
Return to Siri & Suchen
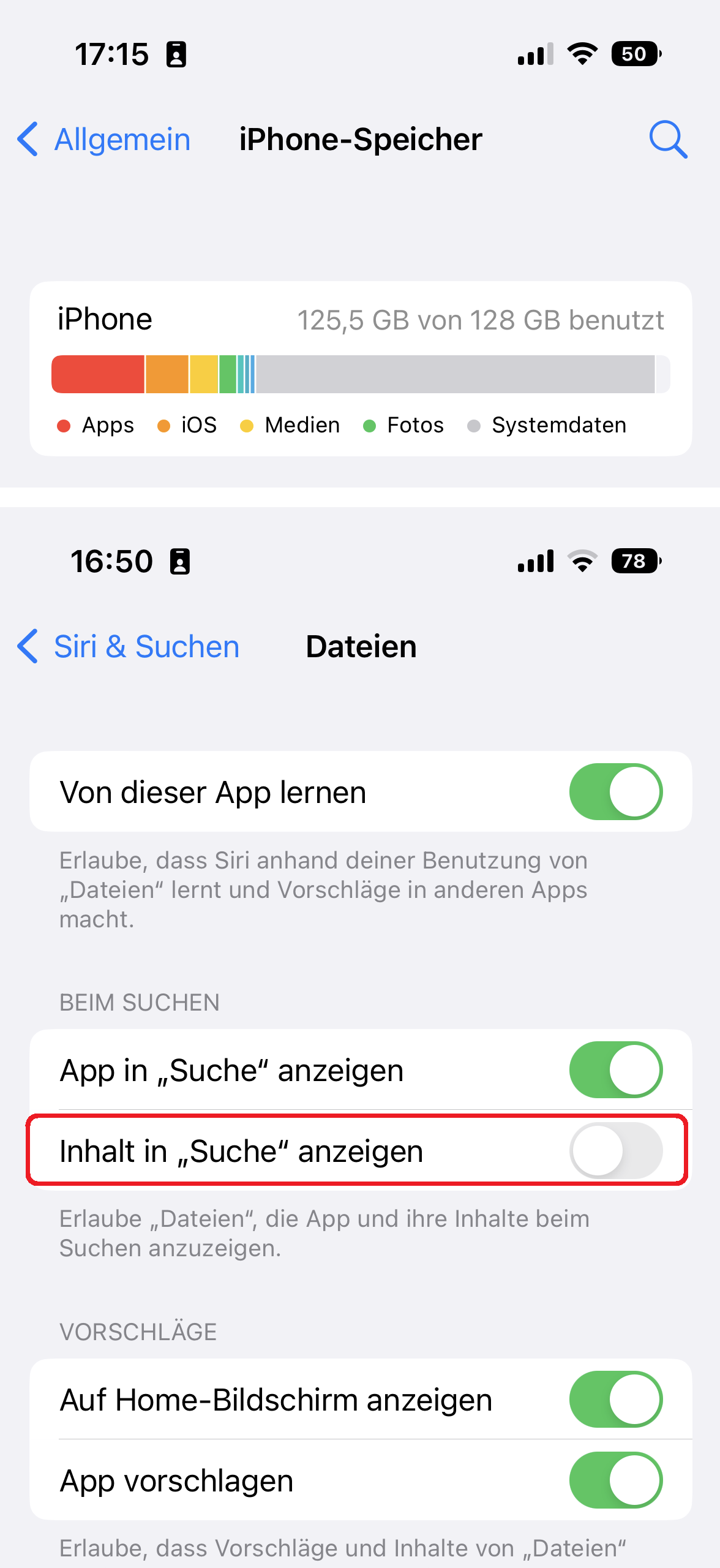[129, 647]
